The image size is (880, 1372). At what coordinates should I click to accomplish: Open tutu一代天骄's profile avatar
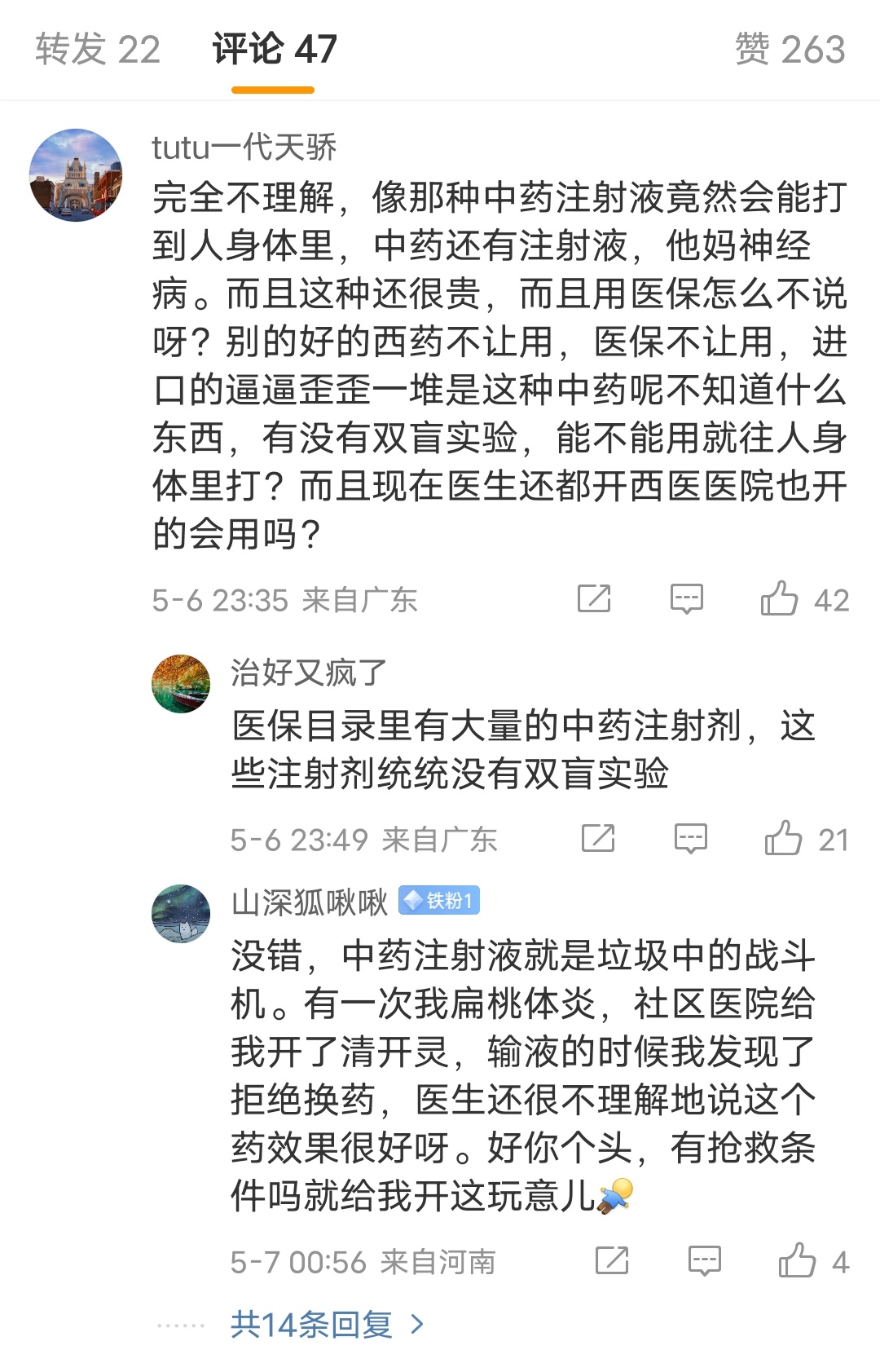(76, 175)
